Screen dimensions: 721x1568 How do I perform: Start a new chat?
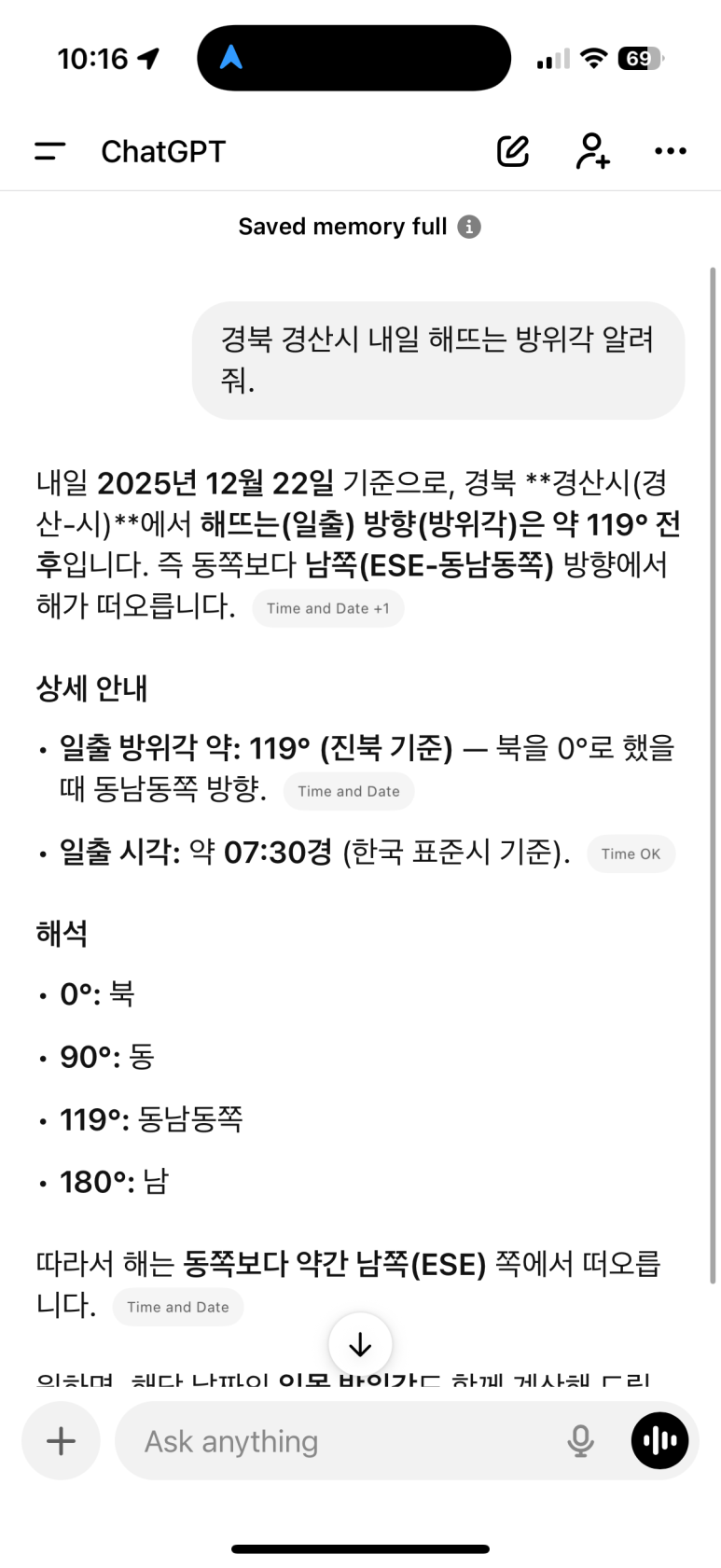point(512,151)
